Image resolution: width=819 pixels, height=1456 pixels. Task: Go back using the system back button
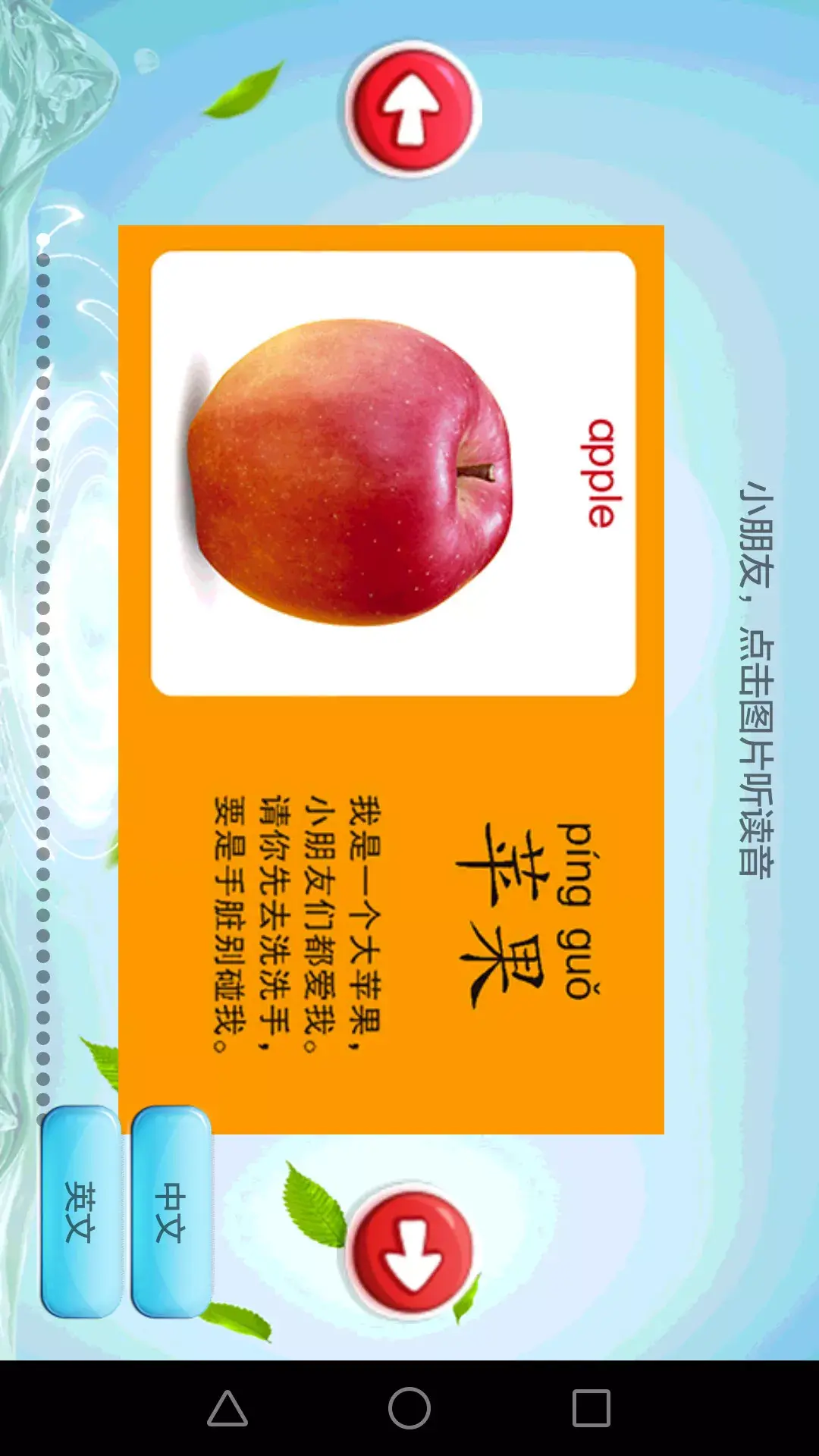tap(227, 1408)
